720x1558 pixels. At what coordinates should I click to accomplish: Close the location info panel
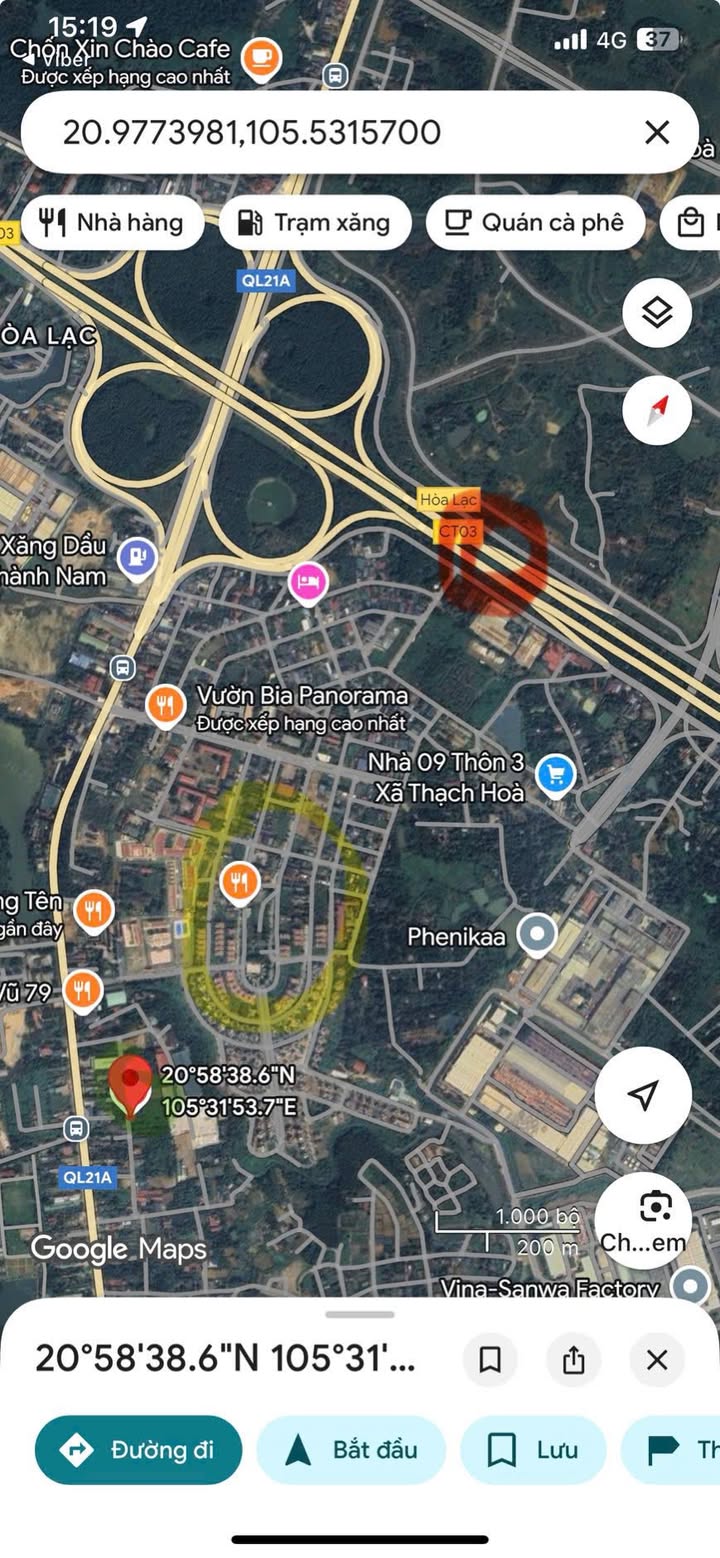coord(657,1360)
